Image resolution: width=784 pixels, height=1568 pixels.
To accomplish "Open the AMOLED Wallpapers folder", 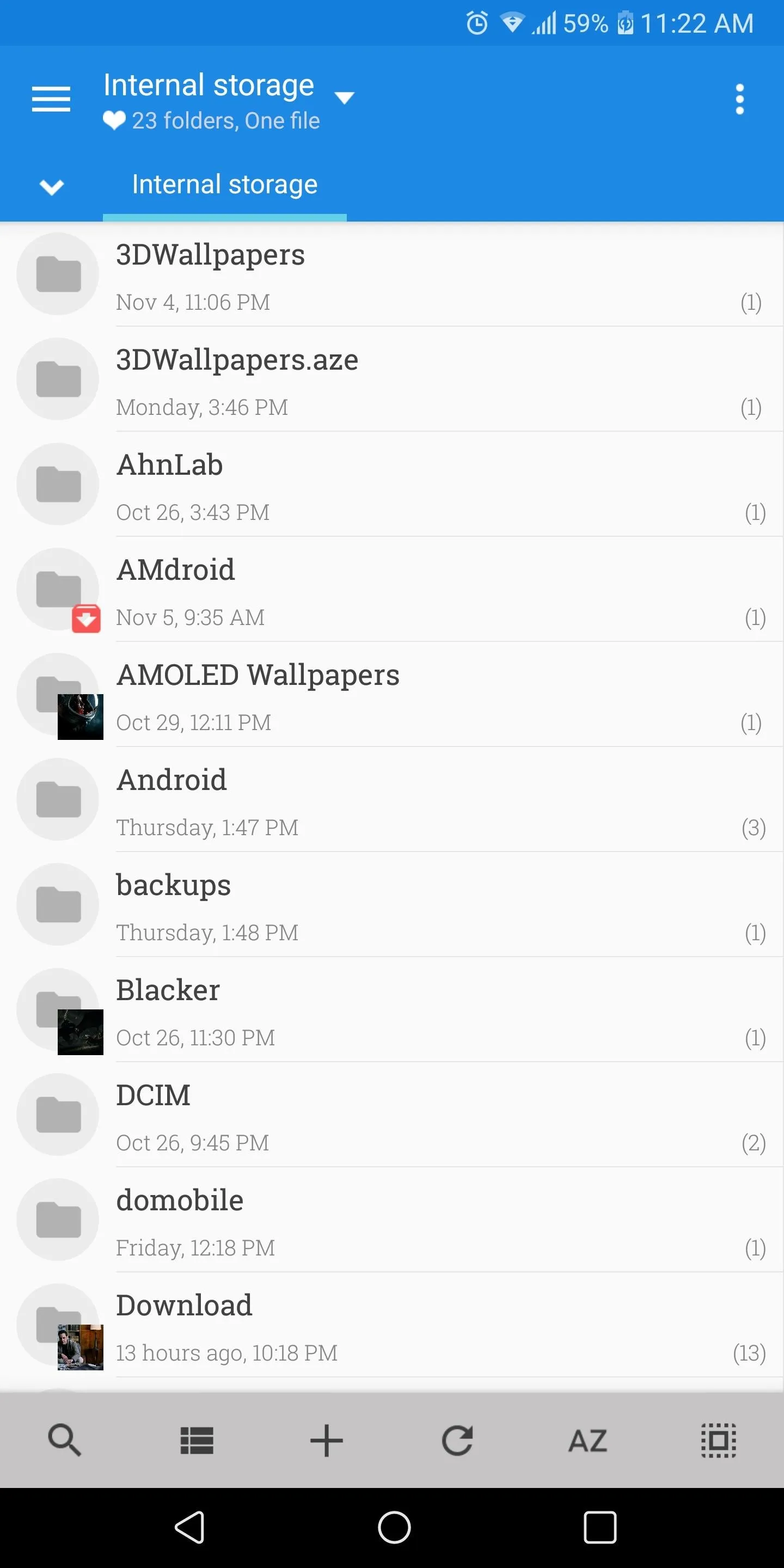I will (392, 695).
